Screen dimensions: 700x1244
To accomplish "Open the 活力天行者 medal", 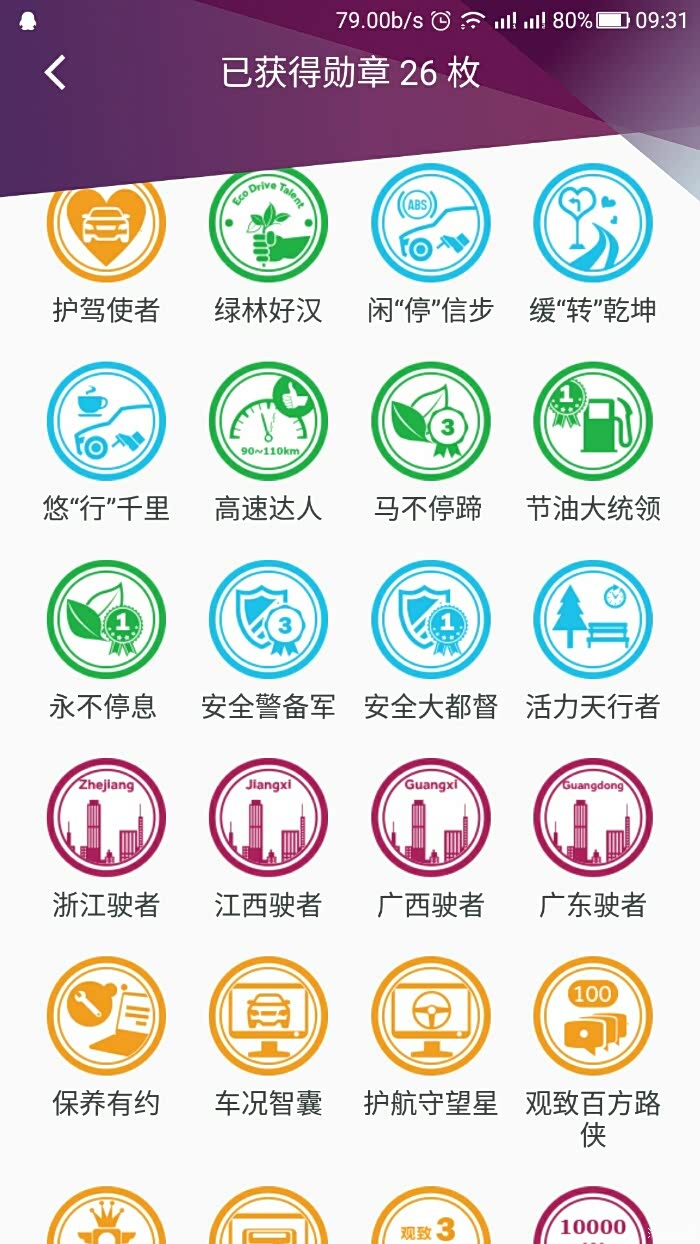I will (593, 620).
